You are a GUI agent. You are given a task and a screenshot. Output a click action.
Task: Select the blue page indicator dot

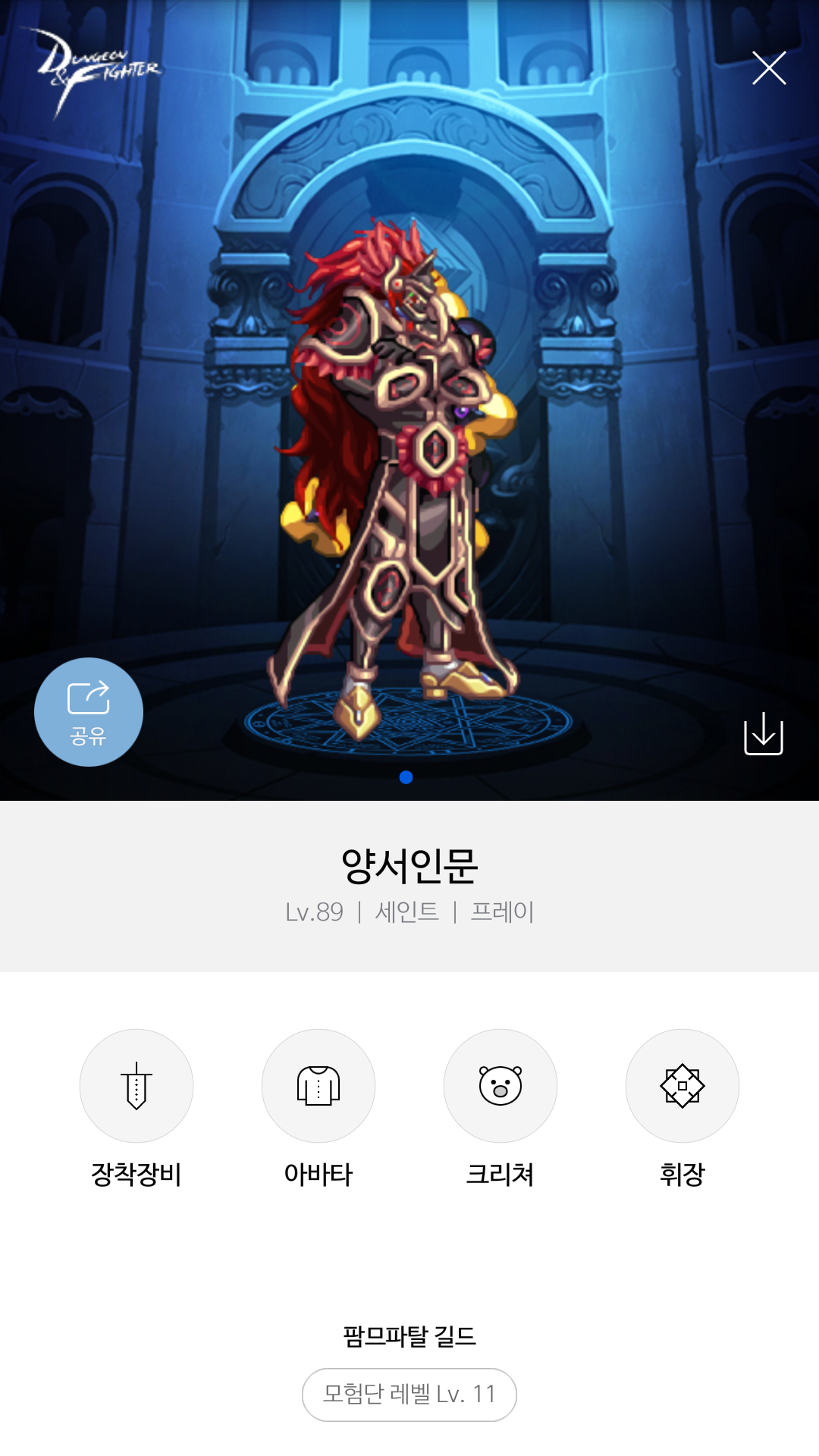coord(406,777)
